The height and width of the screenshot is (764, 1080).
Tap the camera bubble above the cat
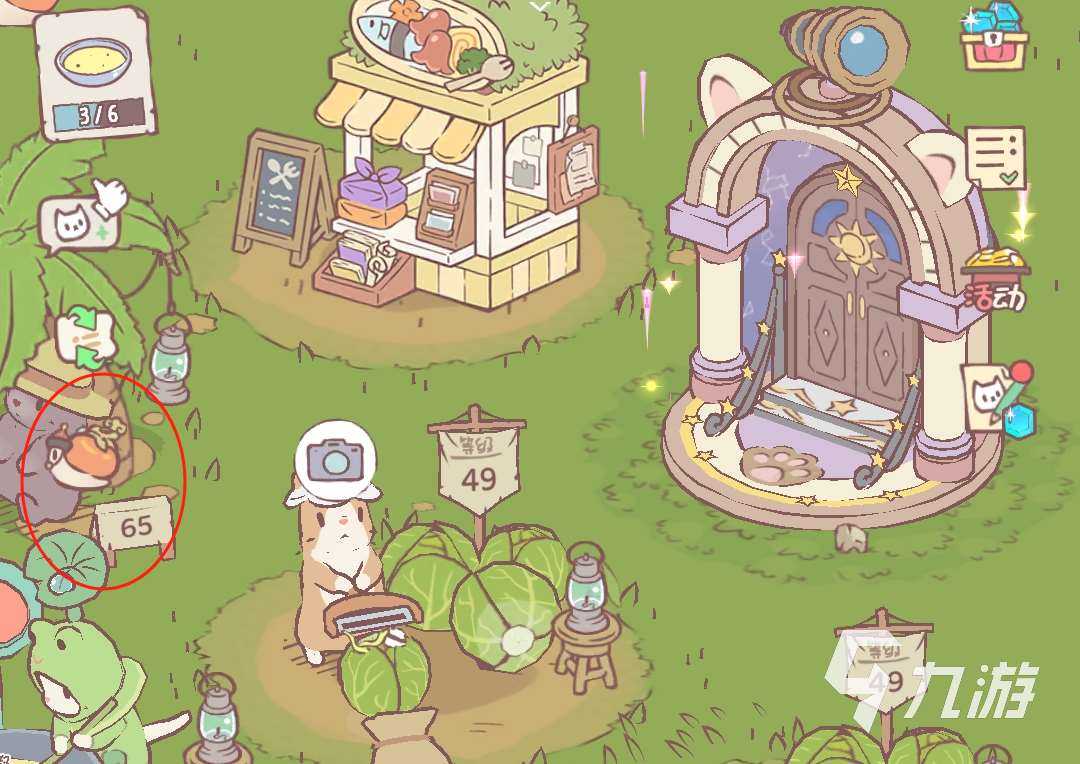[334, 459]
